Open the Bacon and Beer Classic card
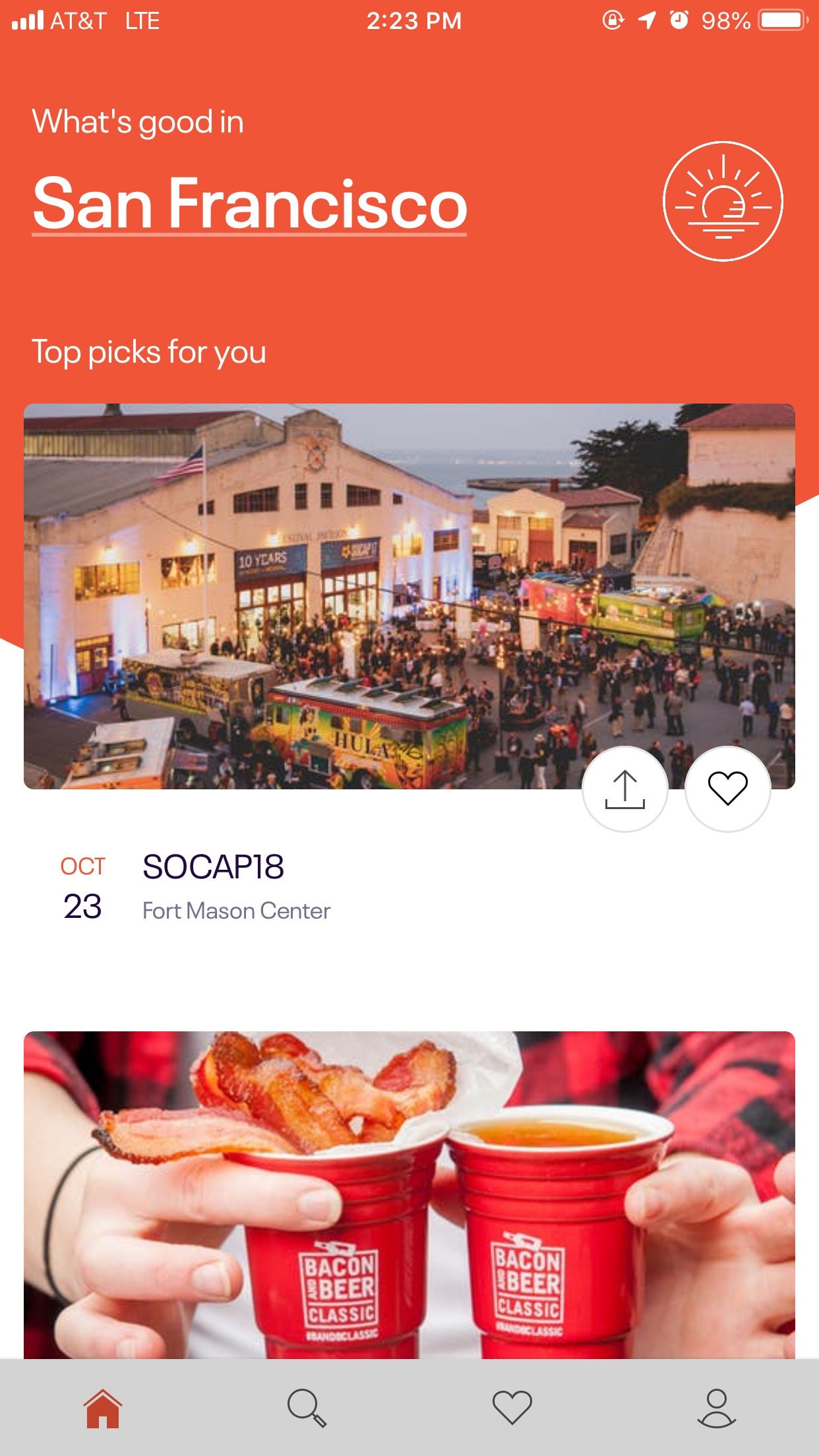Image resolution: width=819 pixels, height=1456 pixels. pyautogui.click(x=409, y=1194)
